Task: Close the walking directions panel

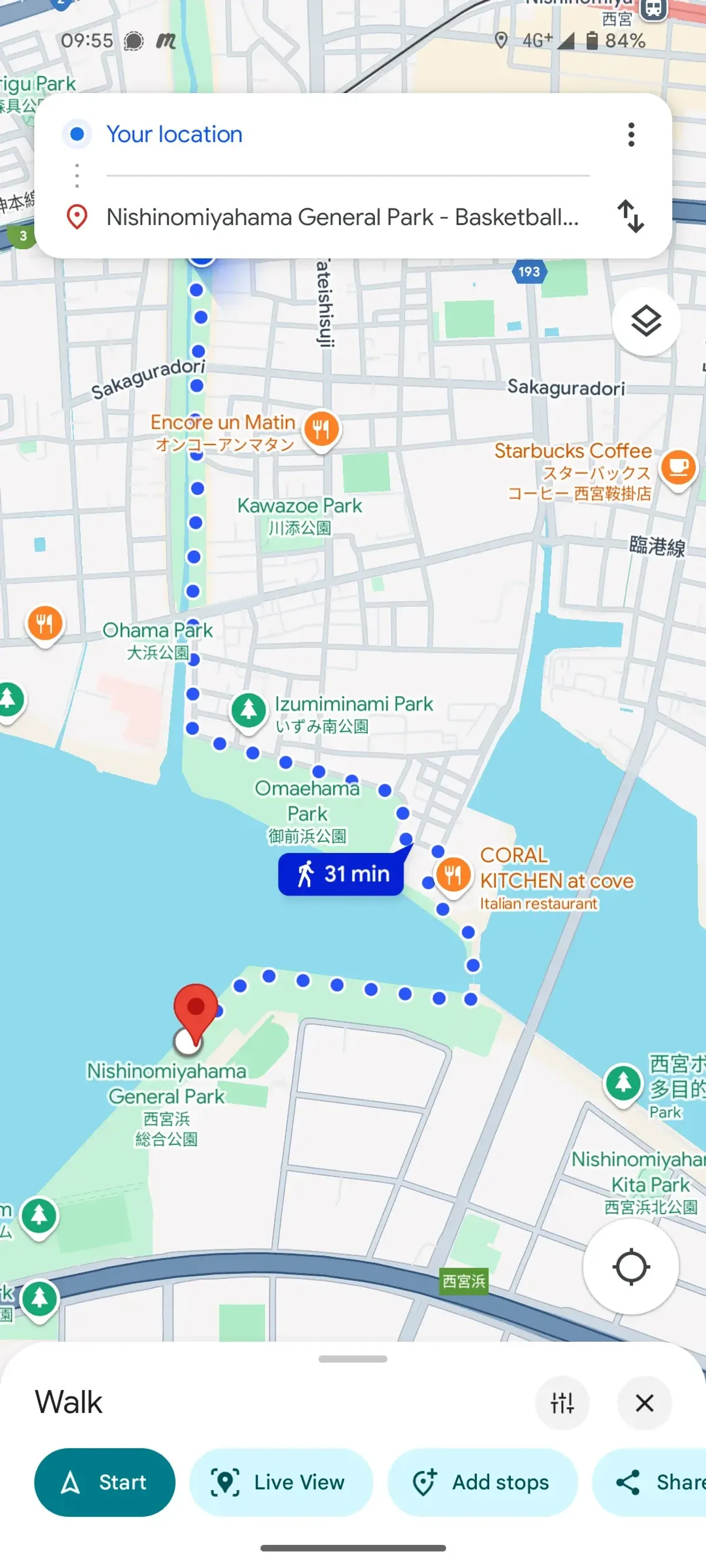Action: [x=644, y=1402]
